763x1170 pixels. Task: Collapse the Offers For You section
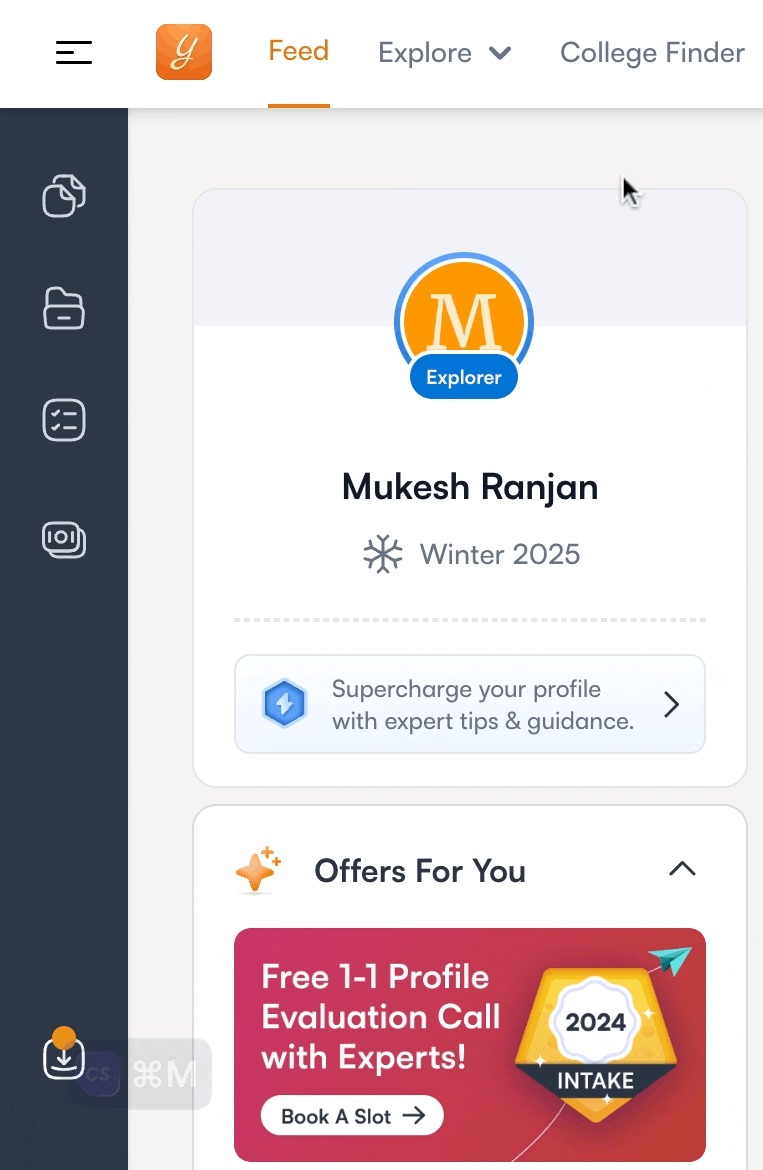coord(682,869)
